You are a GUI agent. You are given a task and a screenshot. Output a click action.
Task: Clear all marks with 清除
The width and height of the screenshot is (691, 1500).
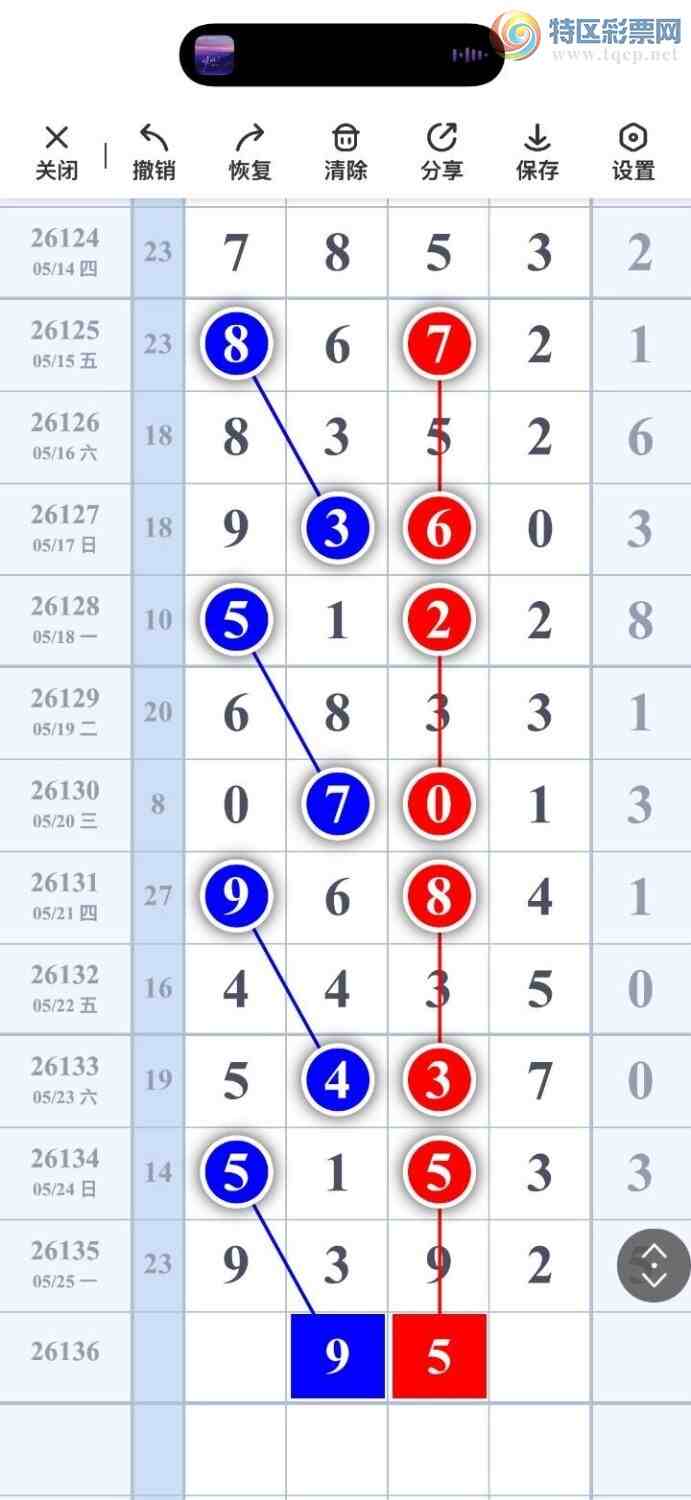(345, 153)
